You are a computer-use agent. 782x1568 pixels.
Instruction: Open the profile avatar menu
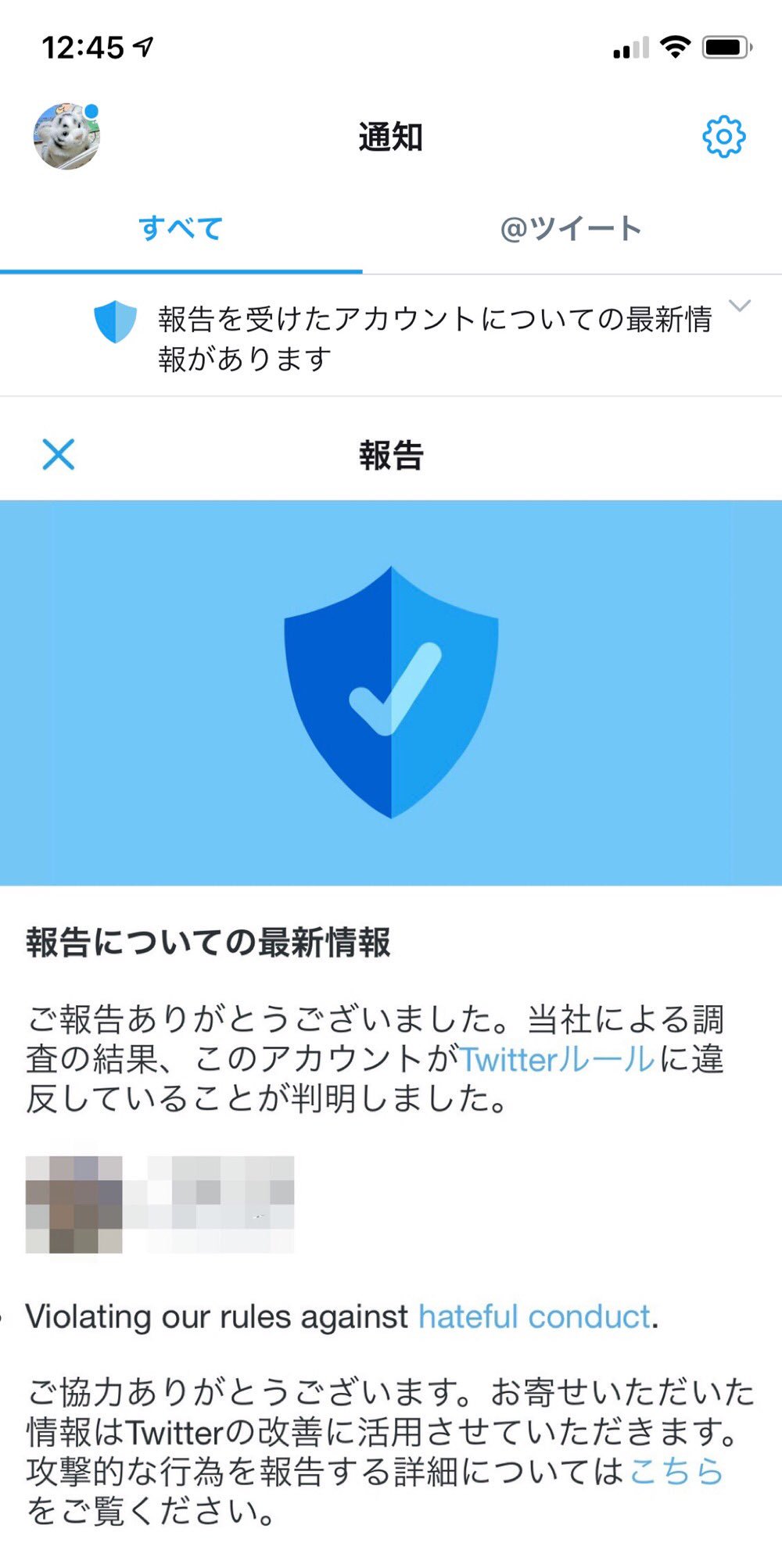(67, 137)
